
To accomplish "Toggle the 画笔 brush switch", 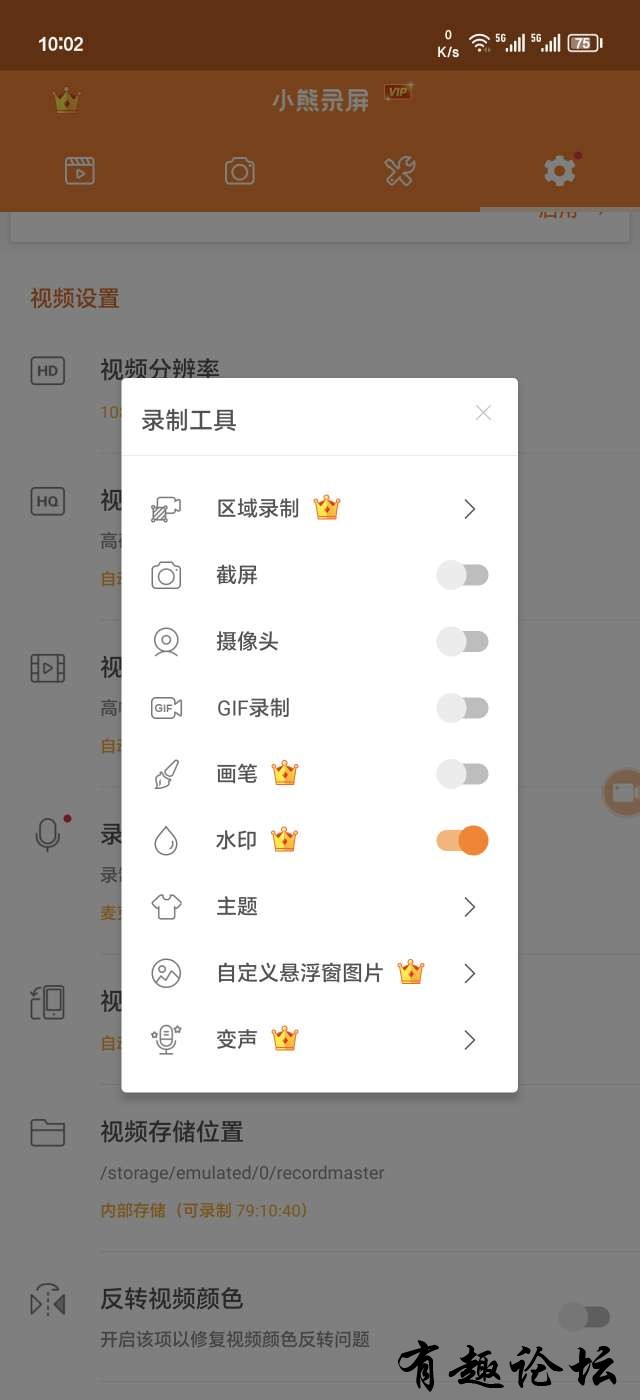I will click(462, 774).
